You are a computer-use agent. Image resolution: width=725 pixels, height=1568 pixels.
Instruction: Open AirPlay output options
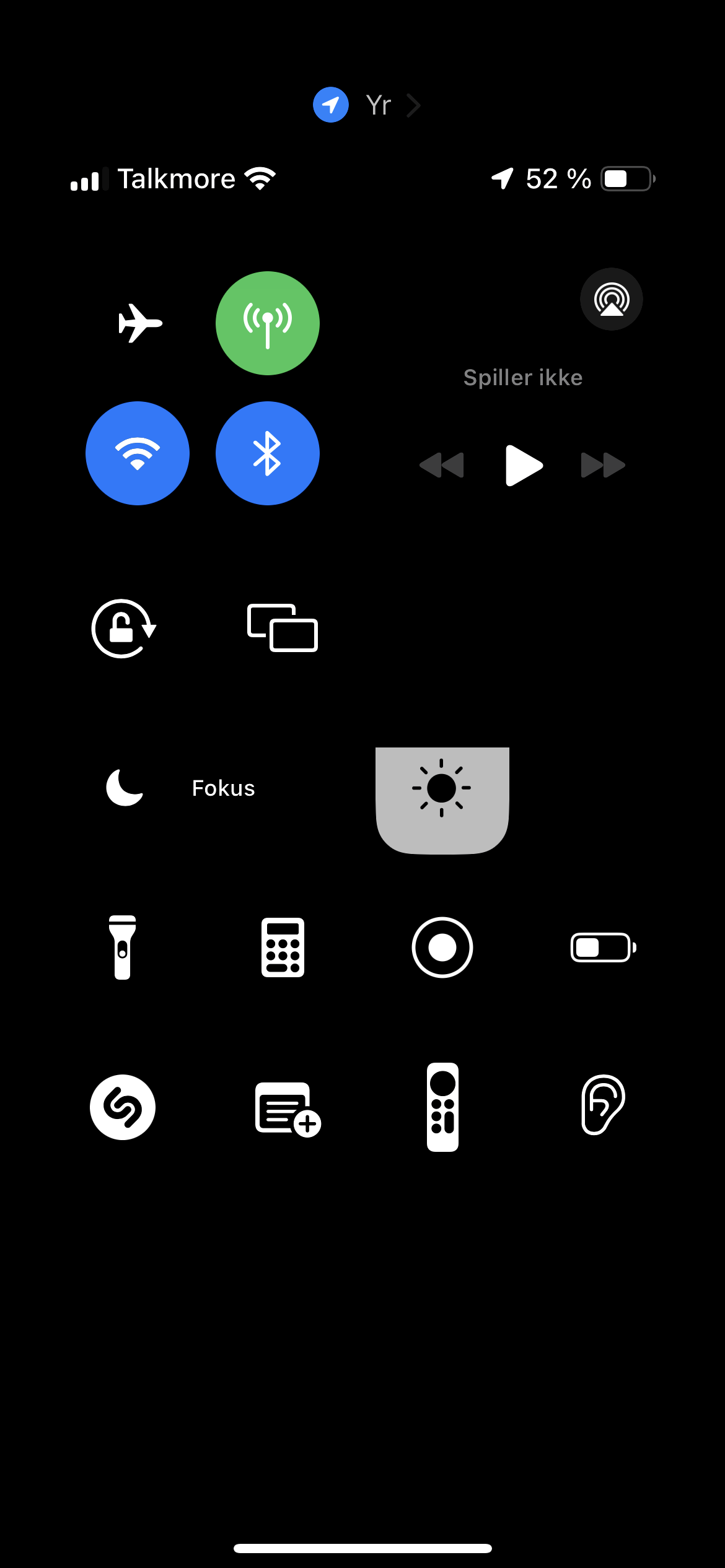[612, 299]
